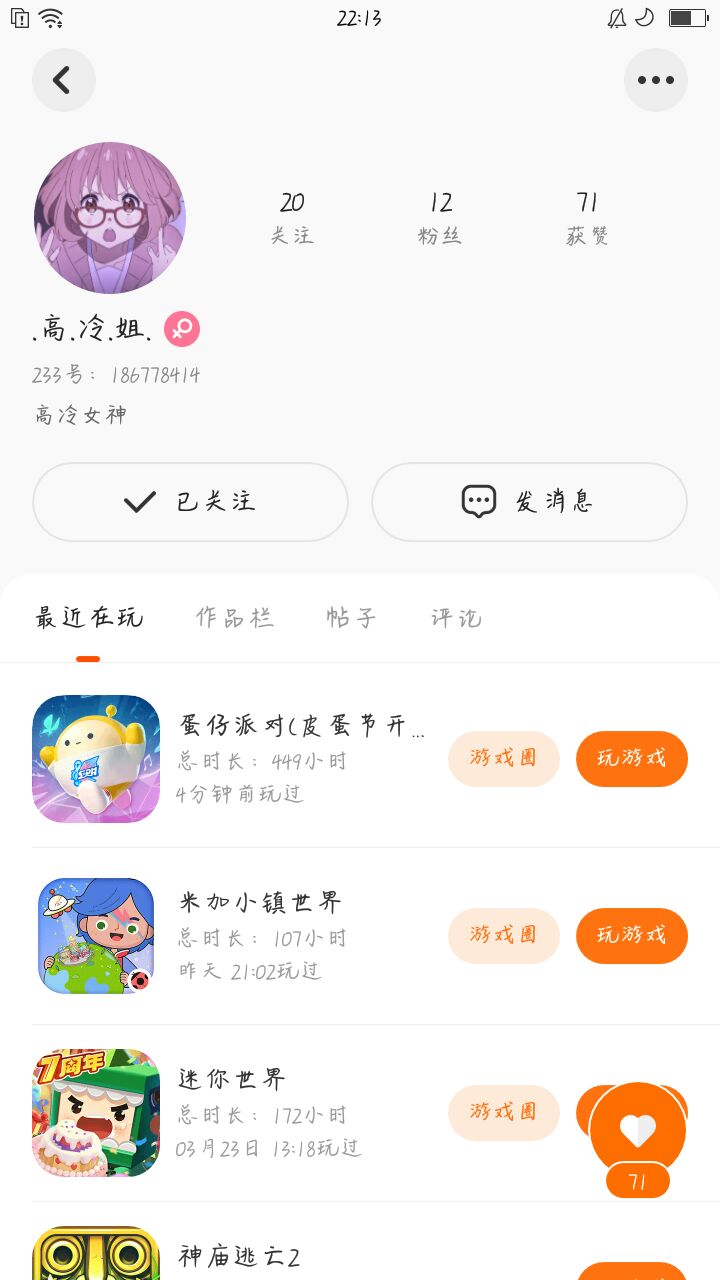The height and width of the screenshot is (1280, 720).
Task: Tap the 已关注 button to unfollow
Action: coord(190,502)
